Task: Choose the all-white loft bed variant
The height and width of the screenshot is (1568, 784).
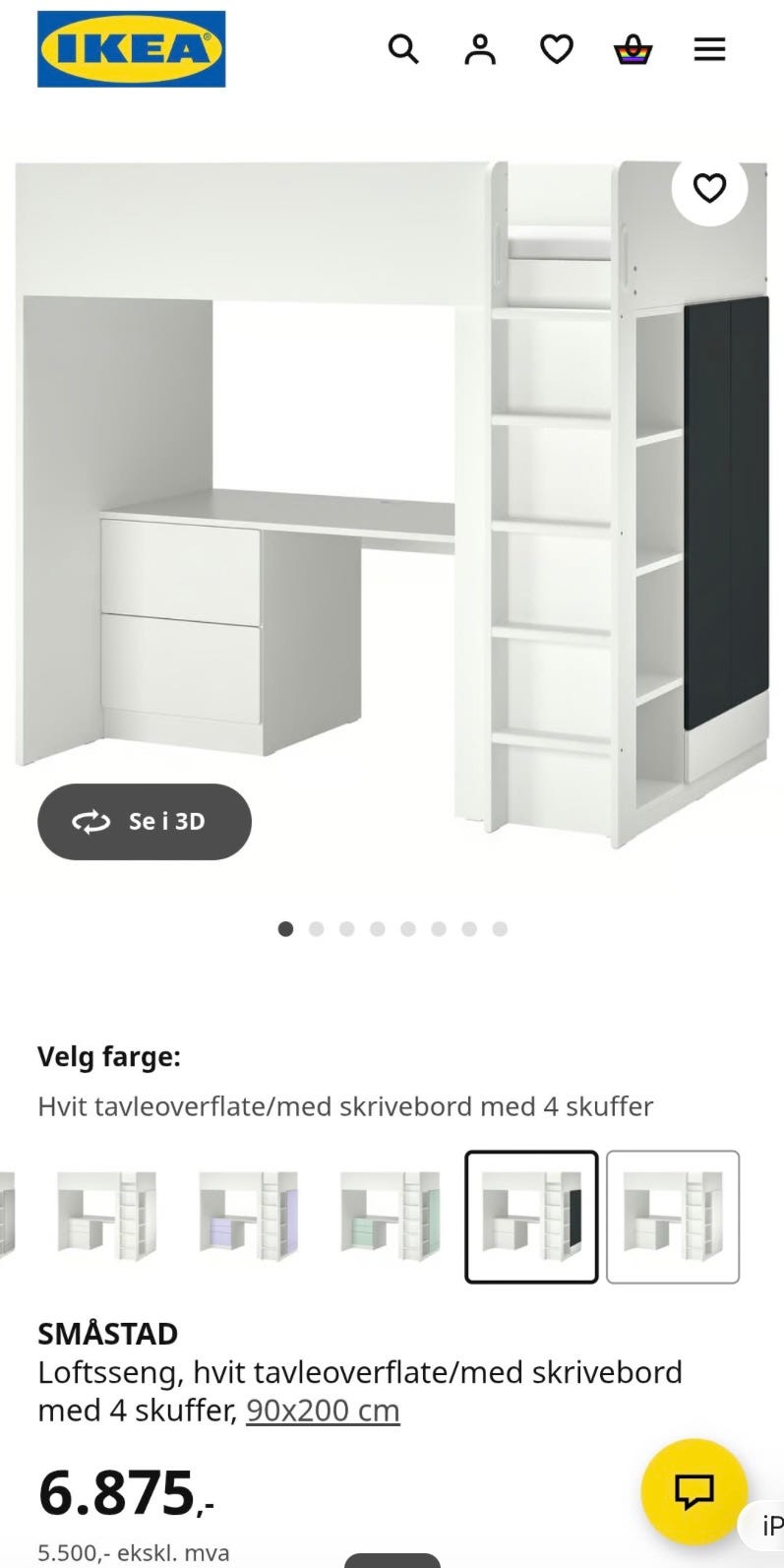Action: click(x=674, y=1217)
